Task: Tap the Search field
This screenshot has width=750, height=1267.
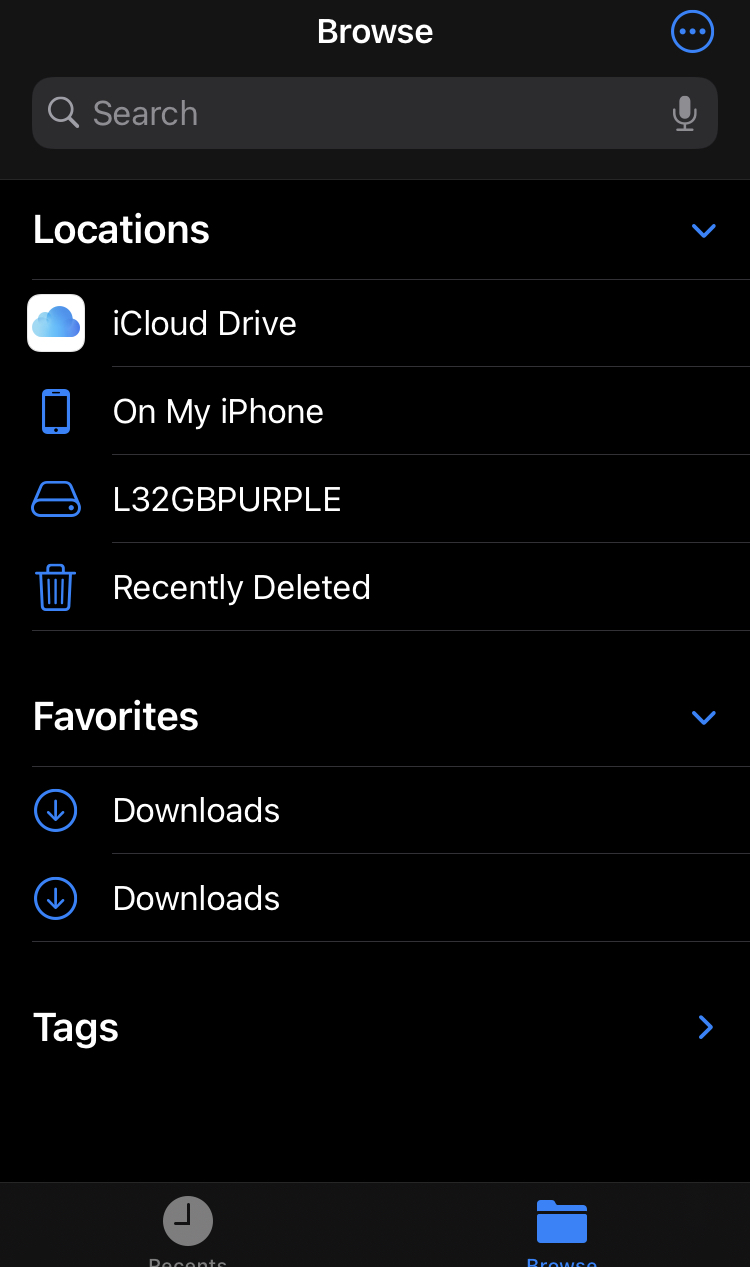Action: [360, 113]
